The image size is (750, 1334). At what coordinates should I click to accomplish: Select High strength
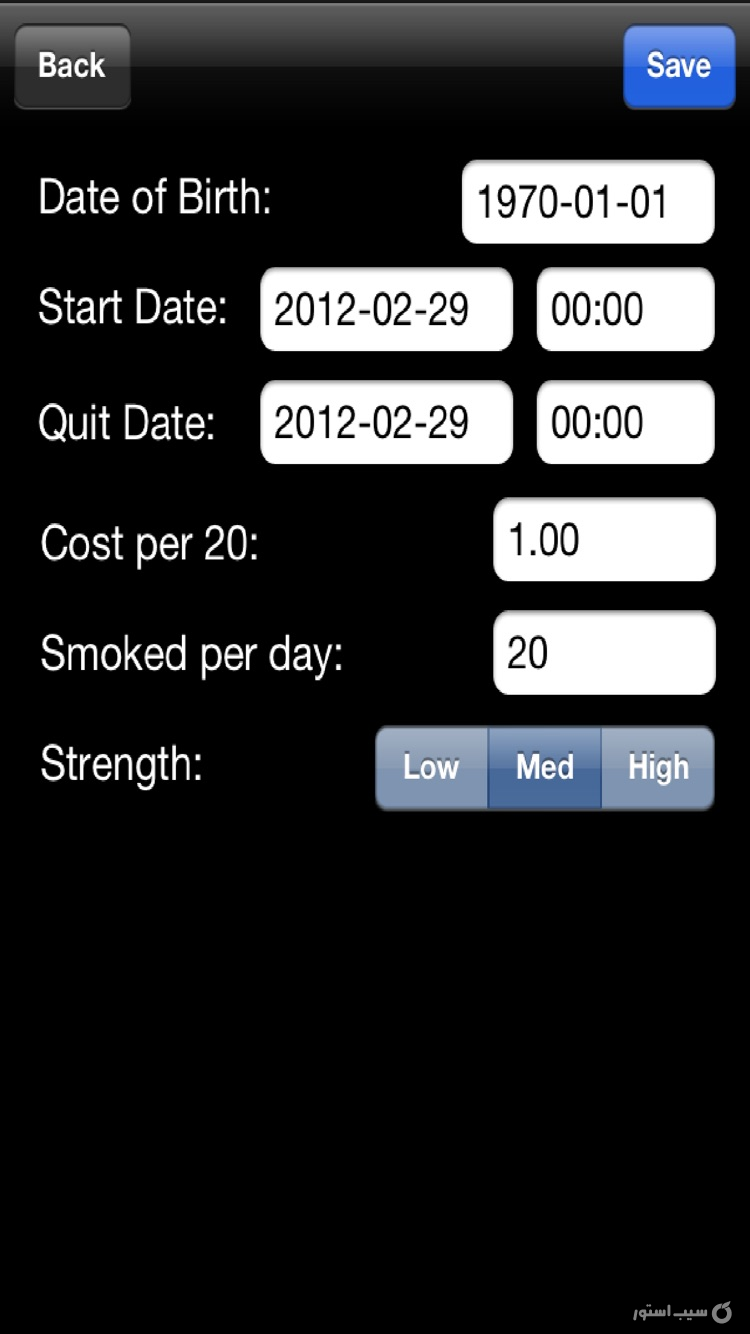tap(657, 768)
